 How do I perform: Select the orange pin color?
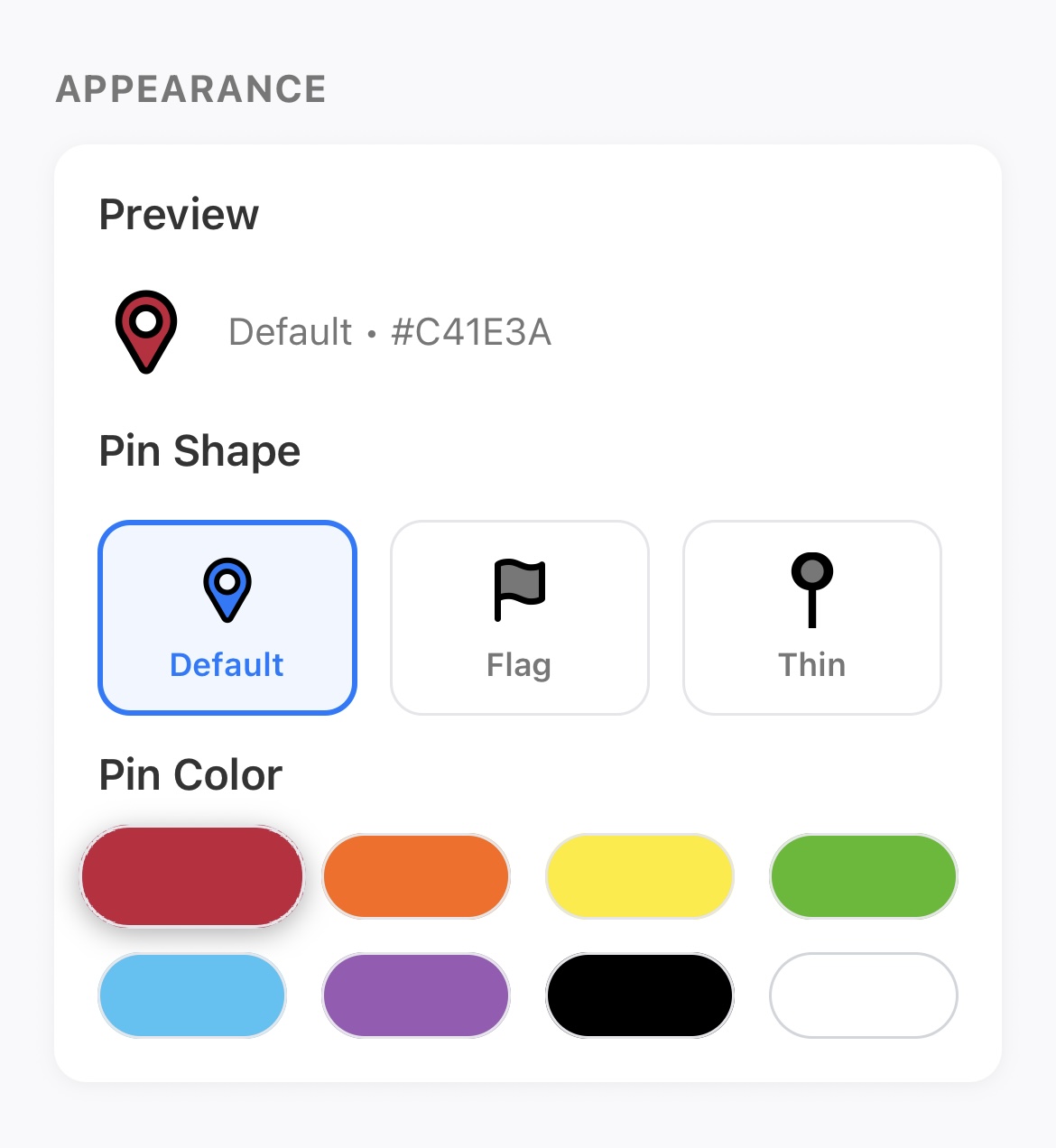click(x=416, y=876)
